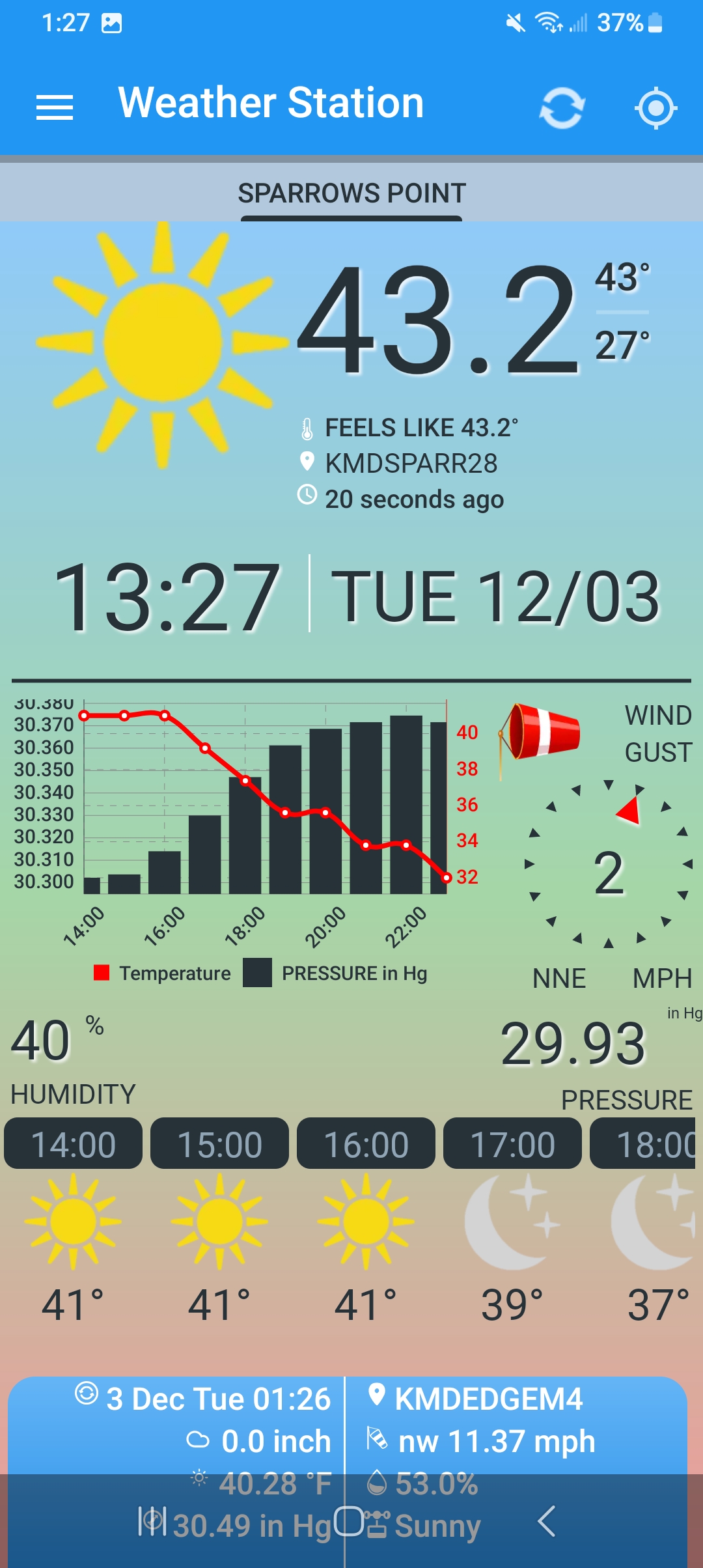Select the SPARROWS POINT tab

coord(351,193)
